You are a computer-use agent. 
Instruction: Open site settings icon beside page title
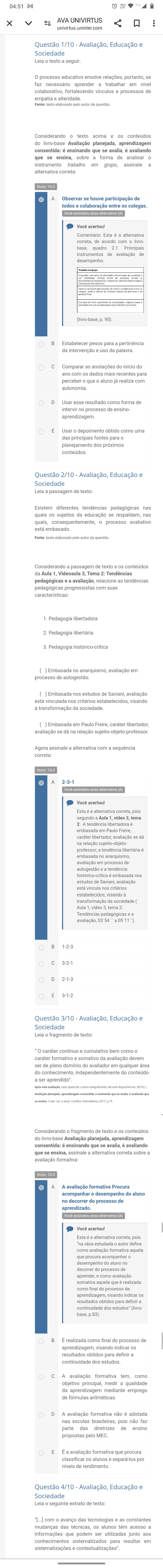48,24
